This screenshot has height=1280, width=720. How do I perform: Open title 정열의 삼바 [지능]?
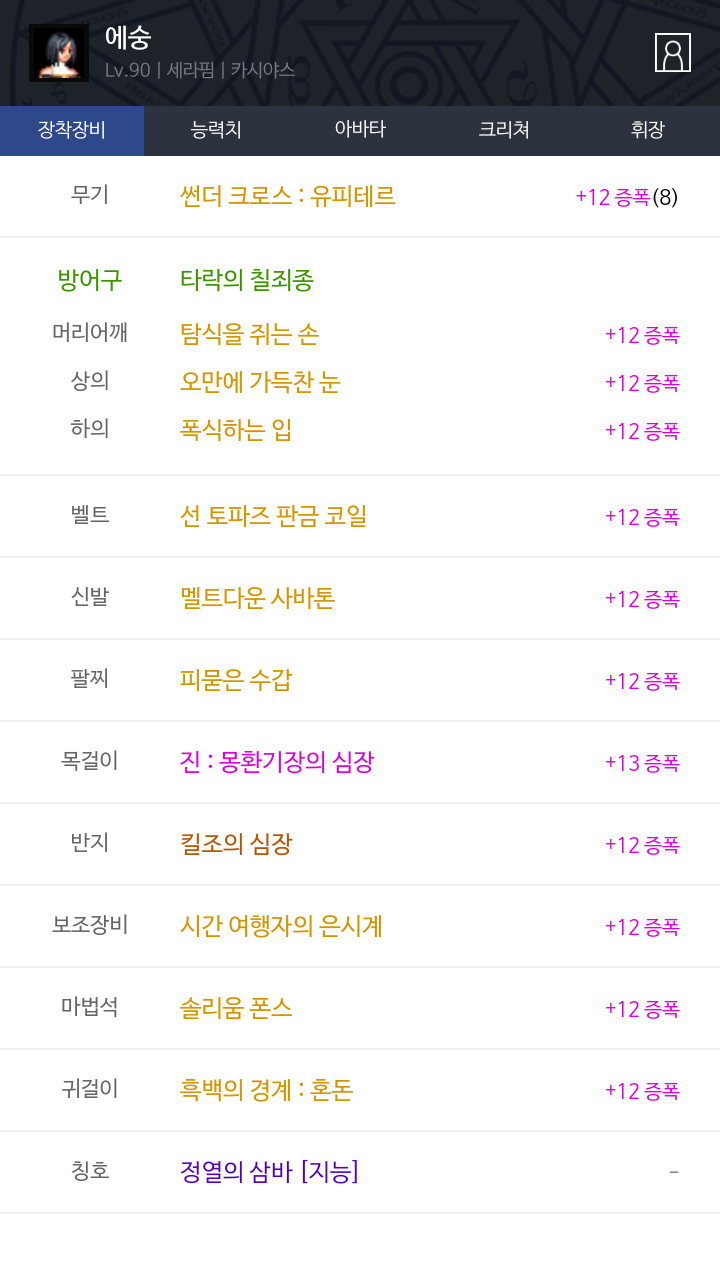pyautogui.click(x=269, y=1172)
